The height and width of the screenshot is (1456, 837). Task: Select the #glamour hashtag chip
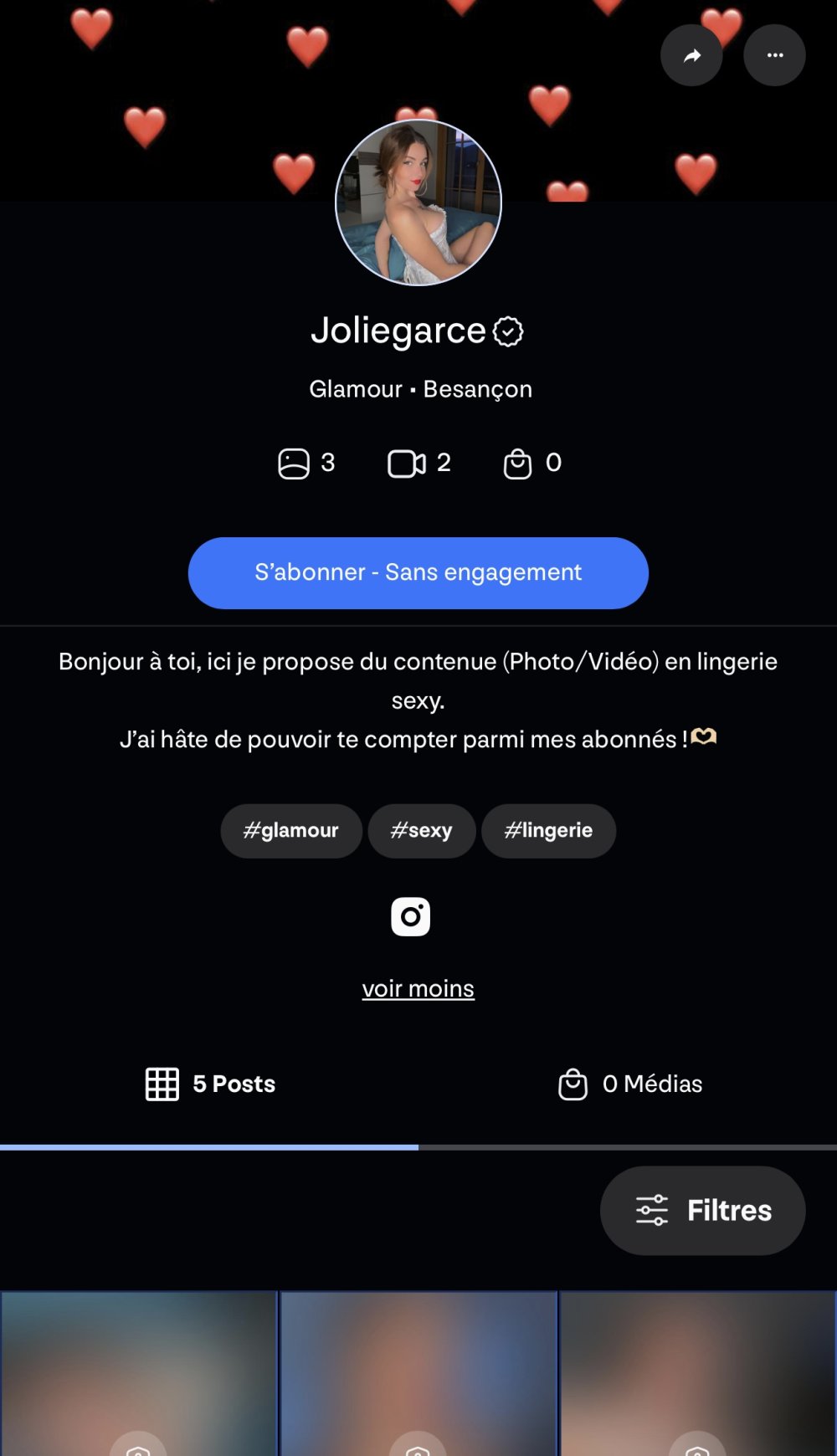pos(290,831)
